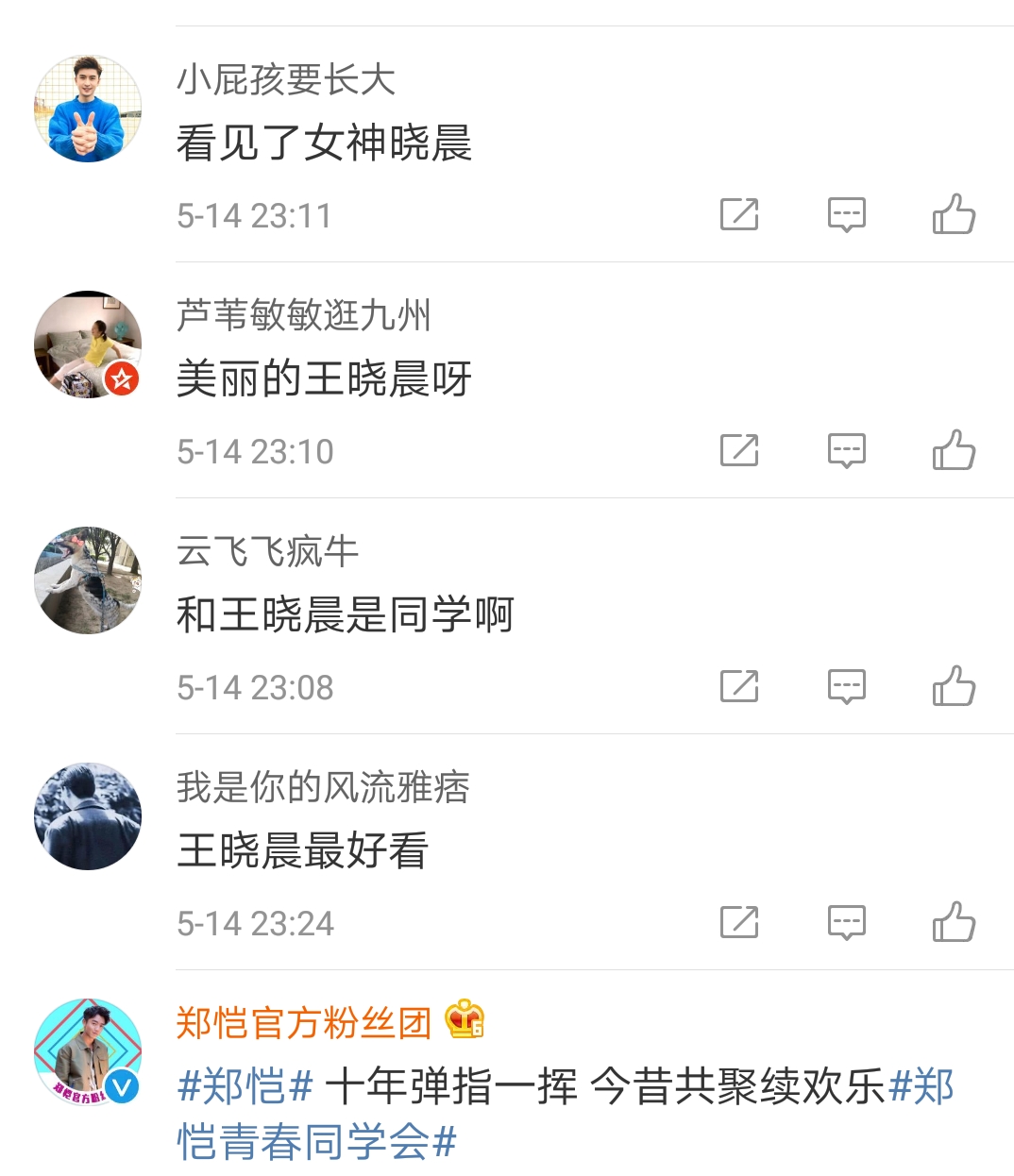Share 云飞飞疯牛's comment using forward icon
The image size is (1014, 1176).
(x=738, y=686)
